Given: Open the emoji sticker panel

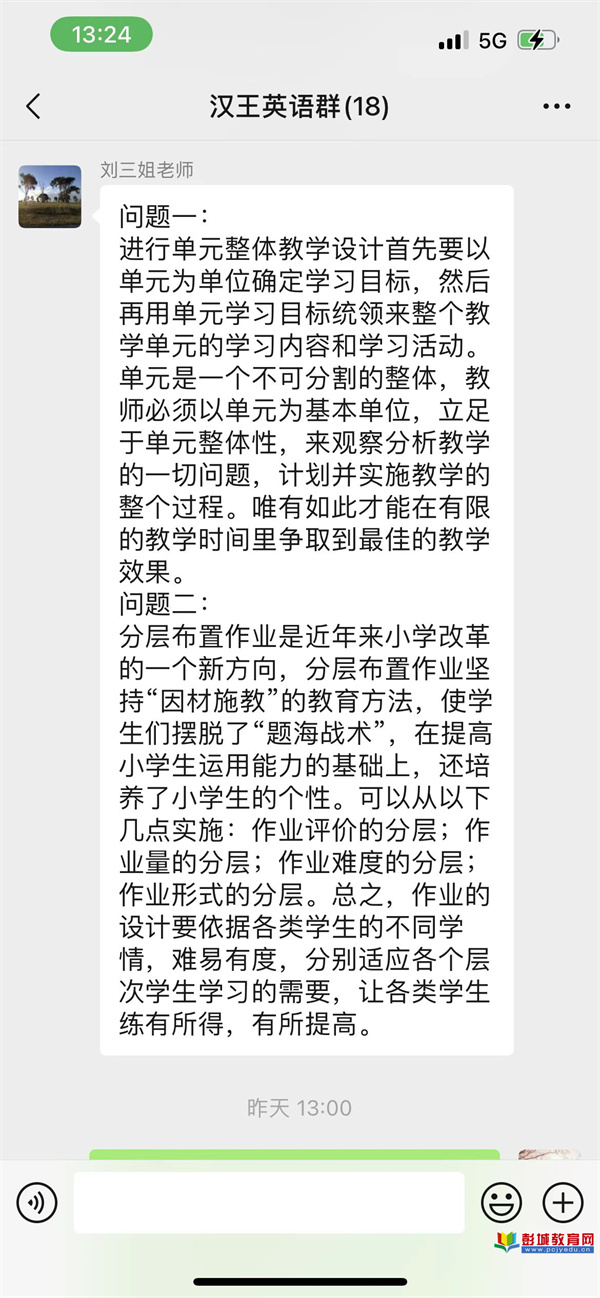Looking at the screenshot, I should pyautogui.click(x=501, y=1202).
